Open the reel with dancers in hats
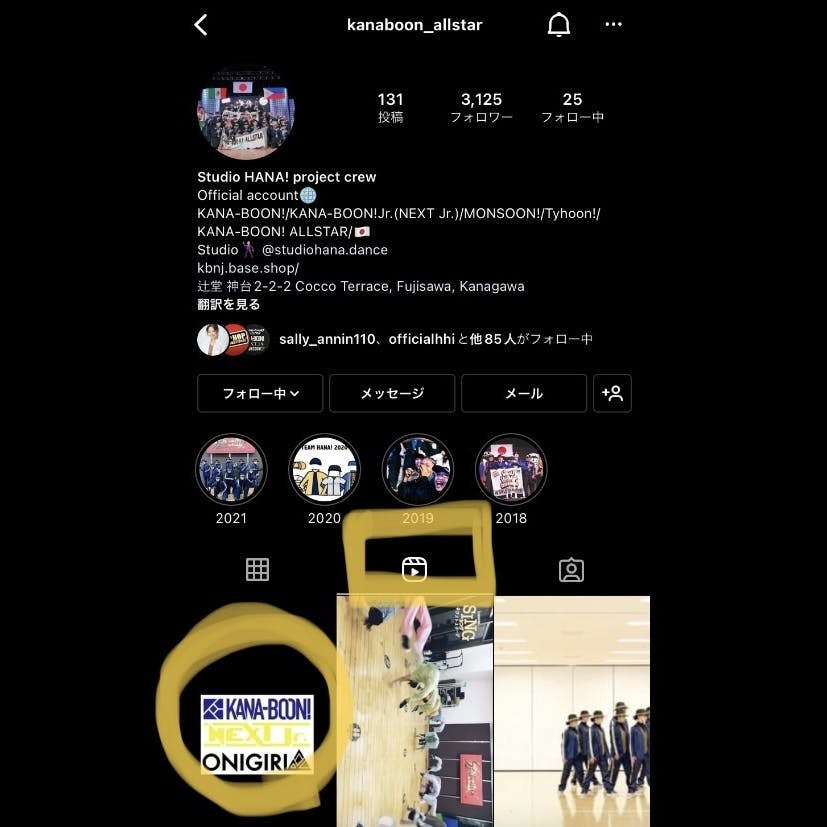827x827 pixels. (572, 711)
